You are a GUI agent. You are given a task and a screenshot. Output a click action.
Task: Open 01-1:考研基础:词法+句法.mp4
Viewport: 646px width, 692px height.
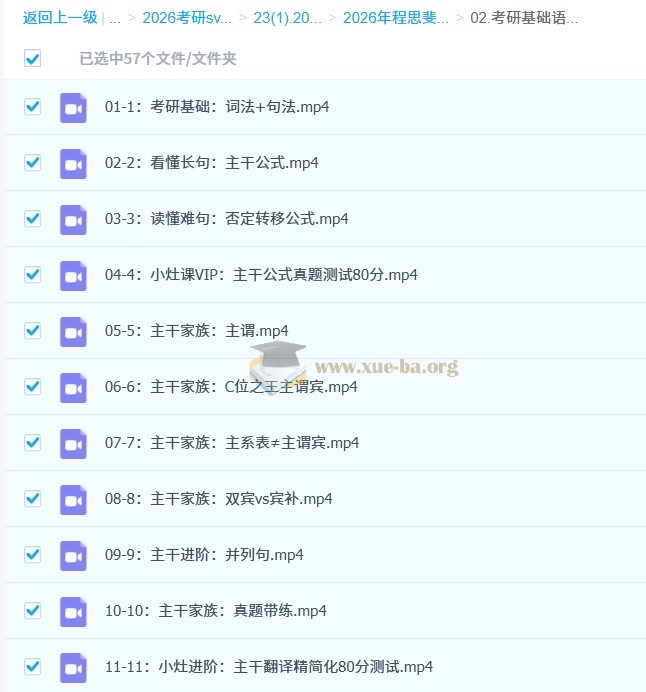click(x=216, y=106)
